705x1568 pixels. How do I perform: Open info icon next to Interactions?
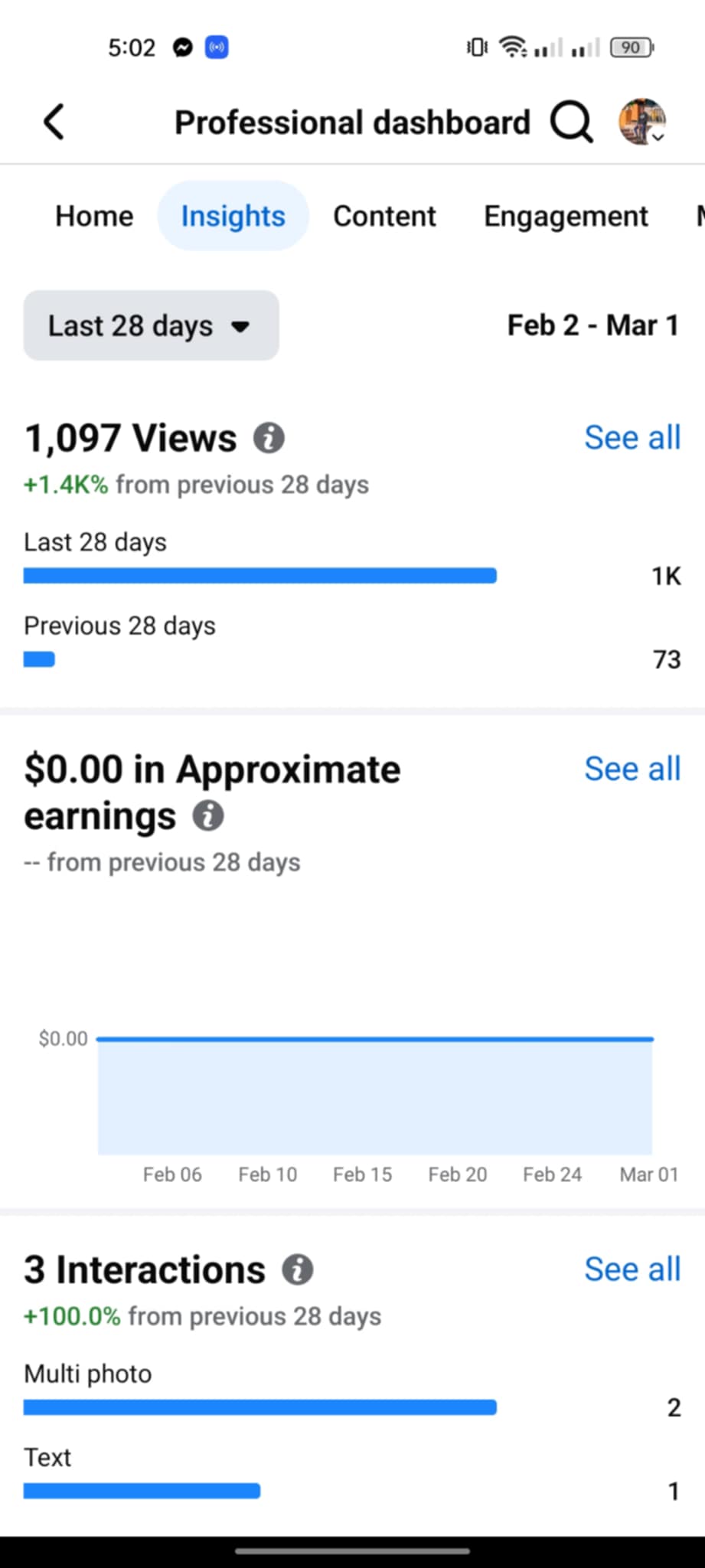click(298, 1269)
